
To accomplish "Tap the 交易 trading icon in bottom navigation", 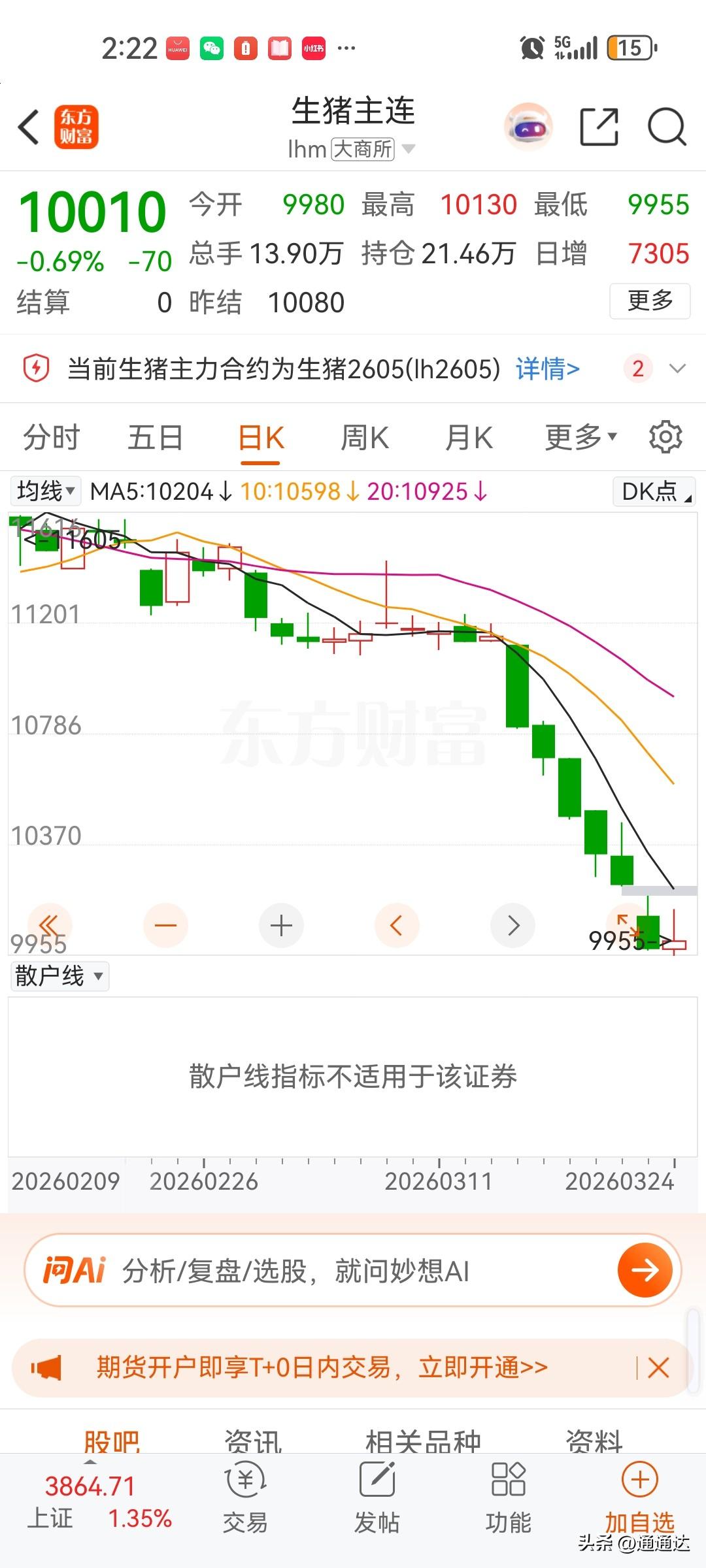I will click(245, 1496).
